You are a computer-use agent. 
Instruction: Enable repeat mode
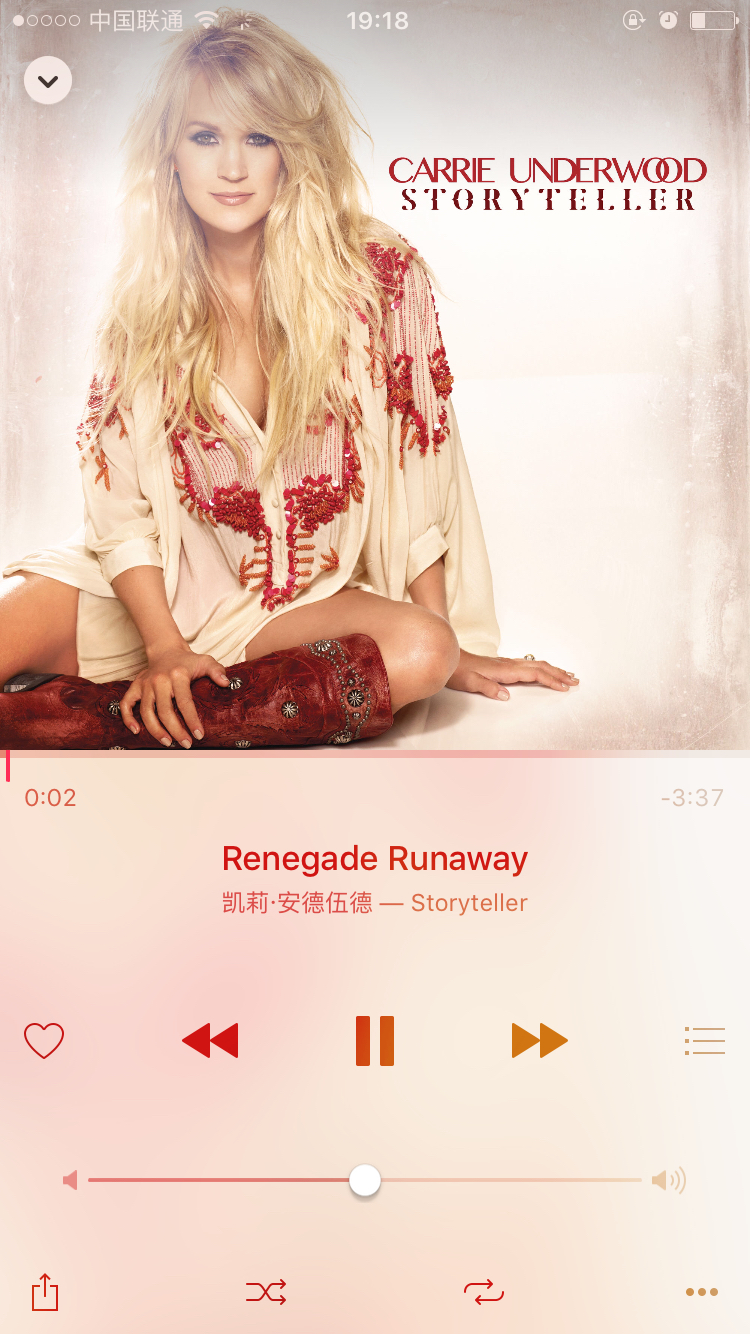[x=484, y=1292]
